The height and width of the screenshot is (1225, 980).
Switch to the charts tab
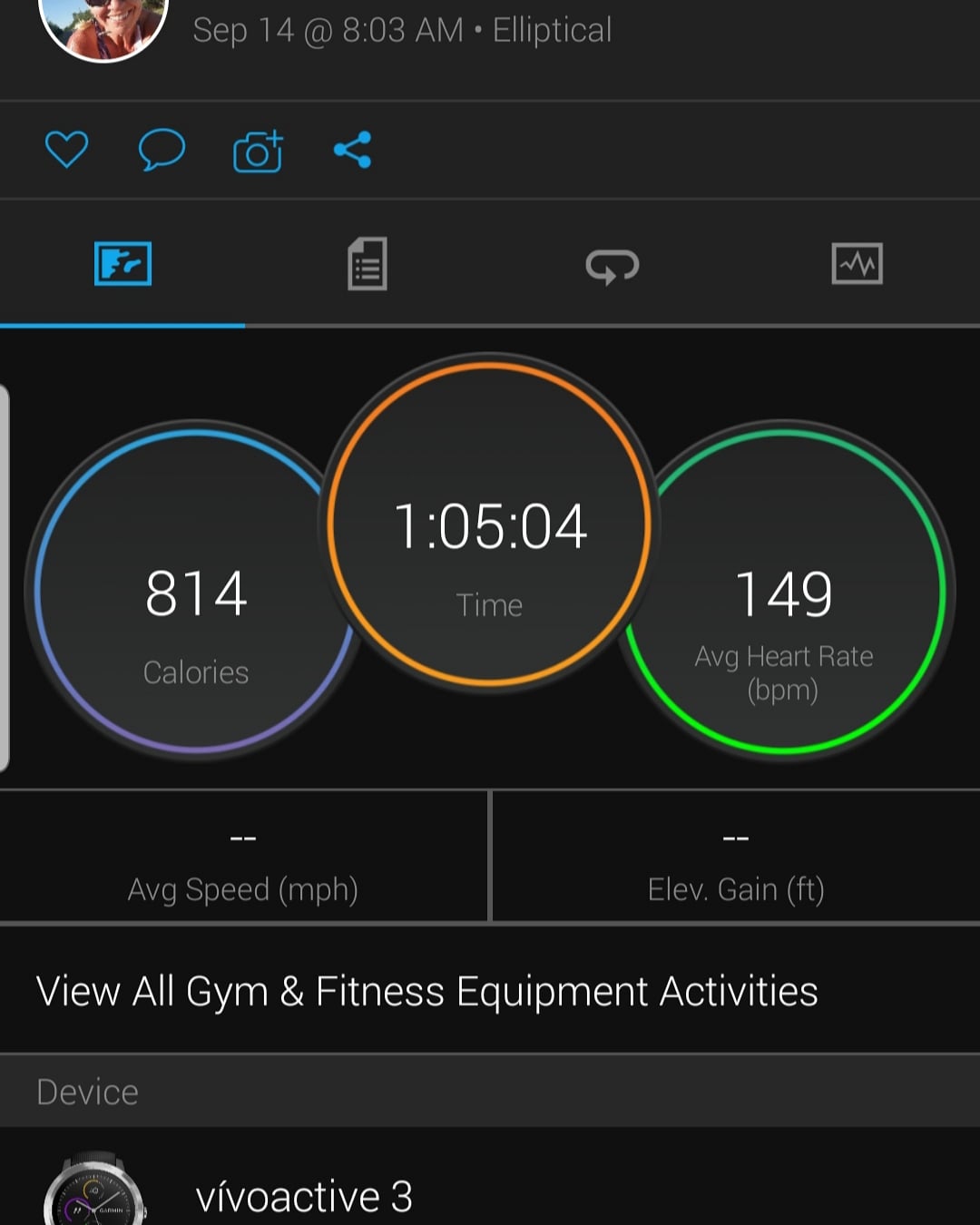857,264
